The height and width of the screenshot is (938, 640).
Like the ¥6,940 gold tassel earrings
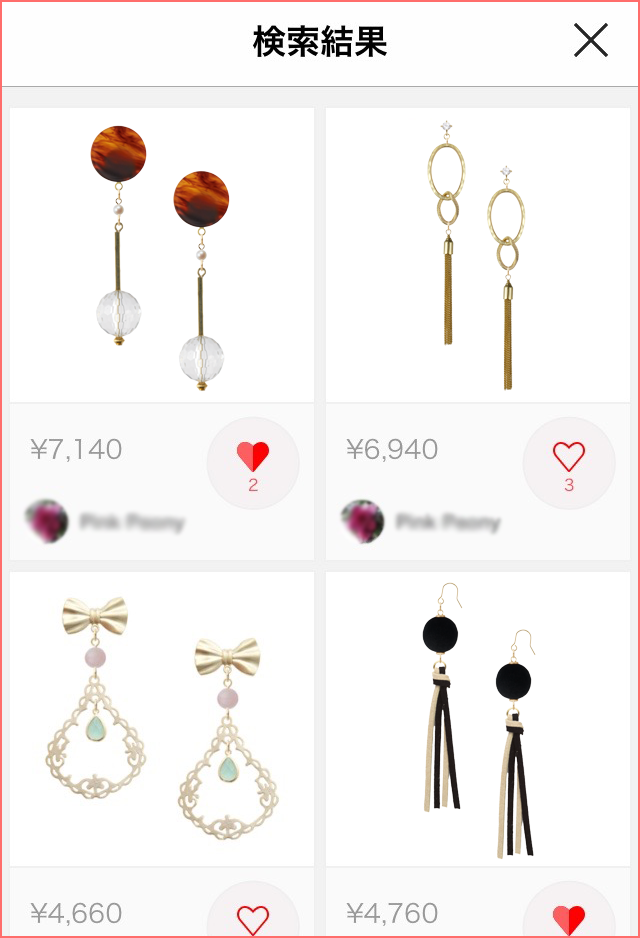click(569, 462)
